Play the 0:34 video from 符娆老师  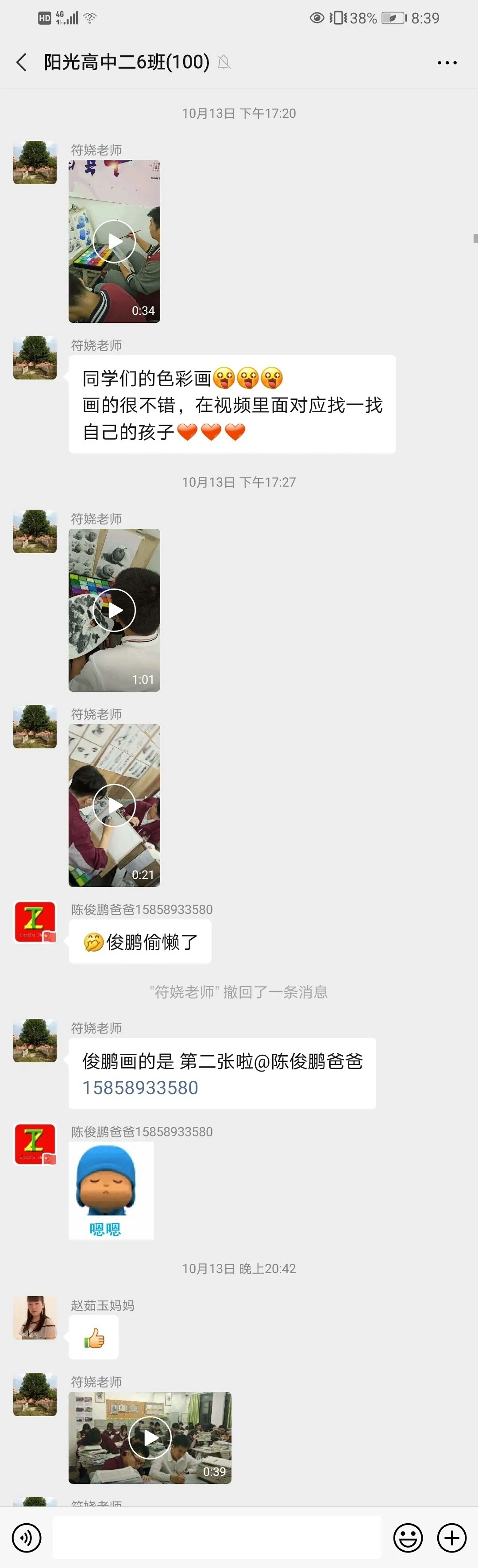114,241
